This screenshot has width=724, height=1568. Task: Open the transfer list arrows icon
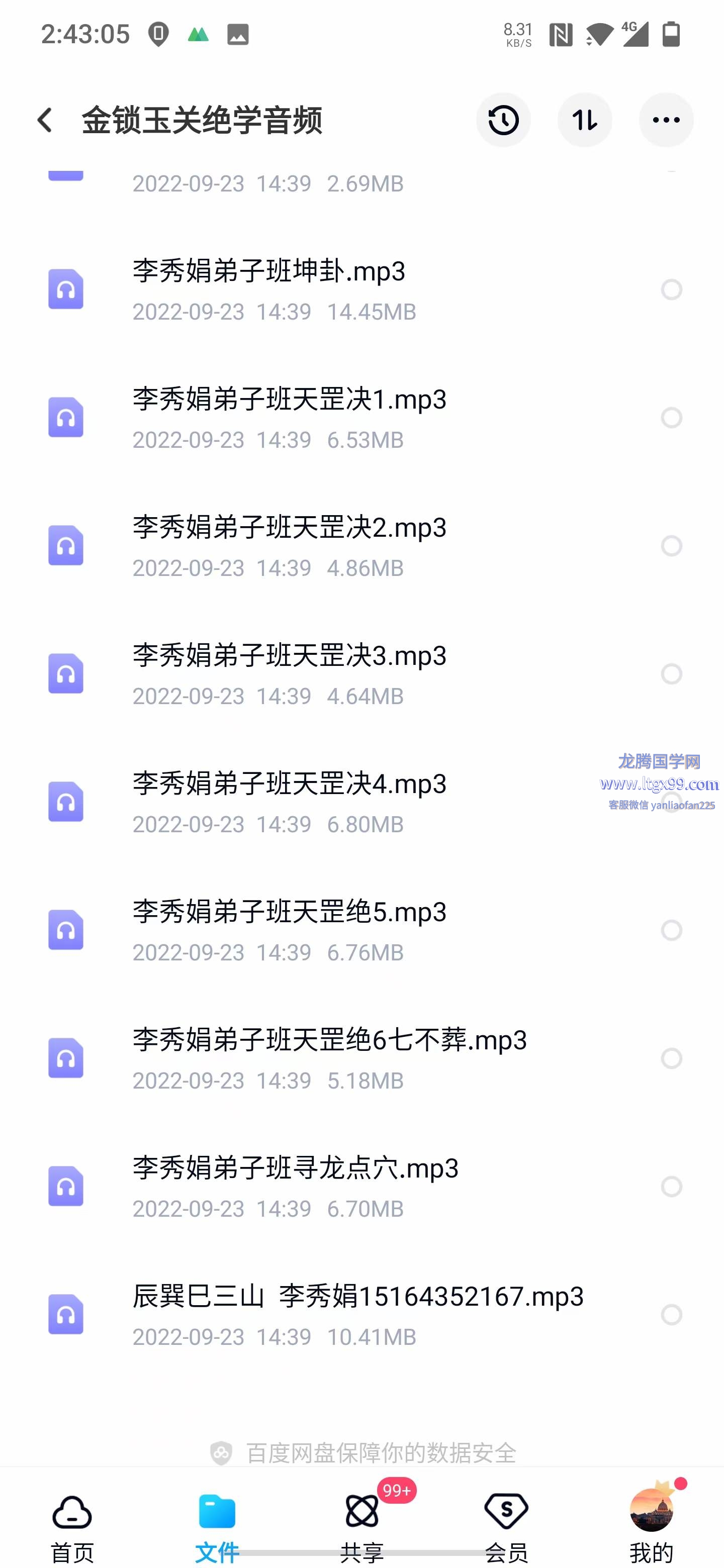pos(585,120)
